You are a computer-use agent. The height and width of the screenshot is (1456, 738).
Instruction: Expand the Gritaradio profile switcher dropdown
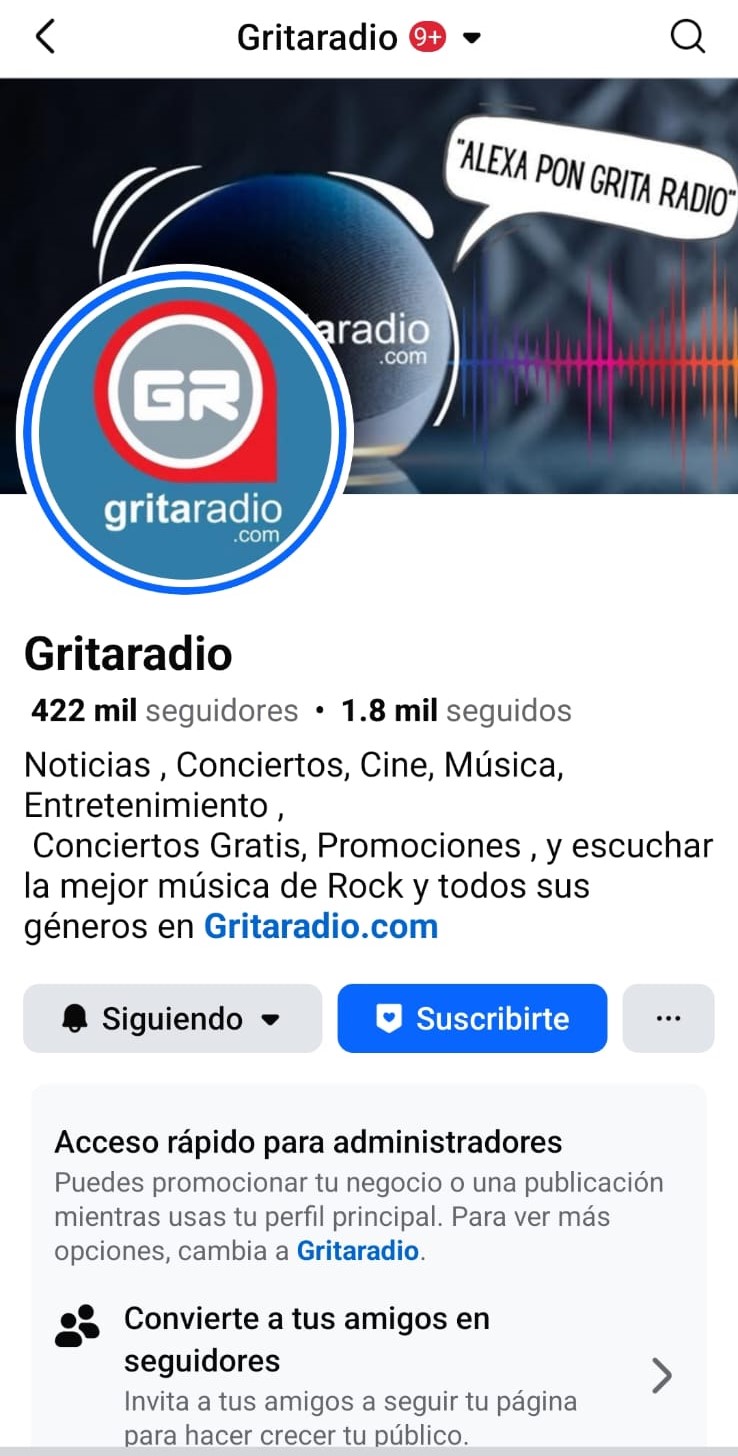coord(472,38)
